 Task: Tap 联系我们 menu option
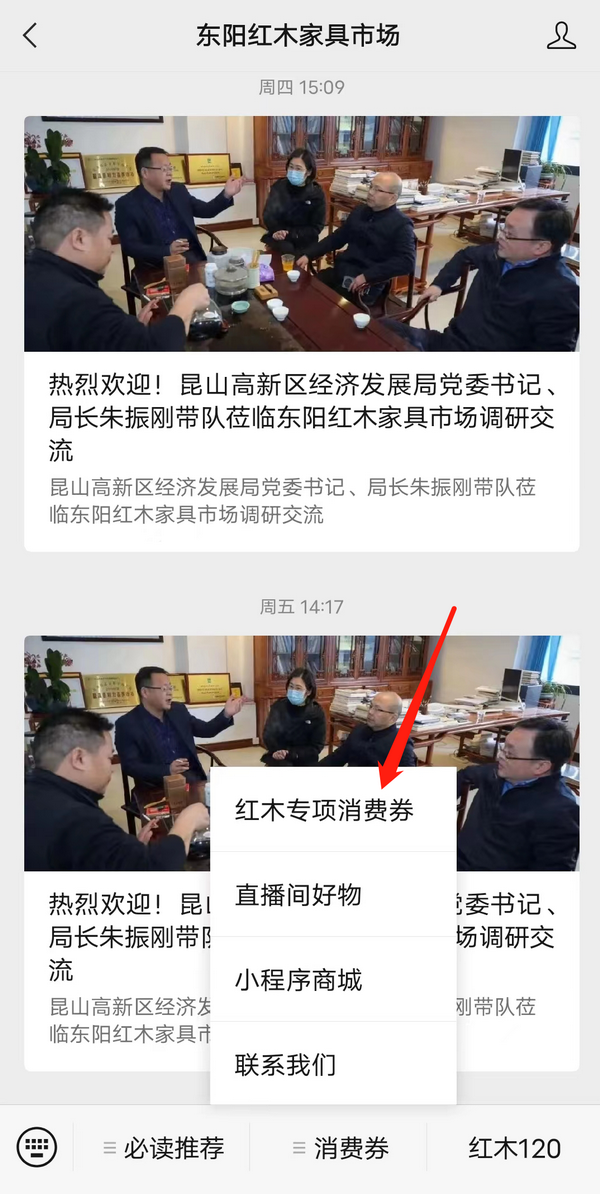click(x=286, y=1065)
